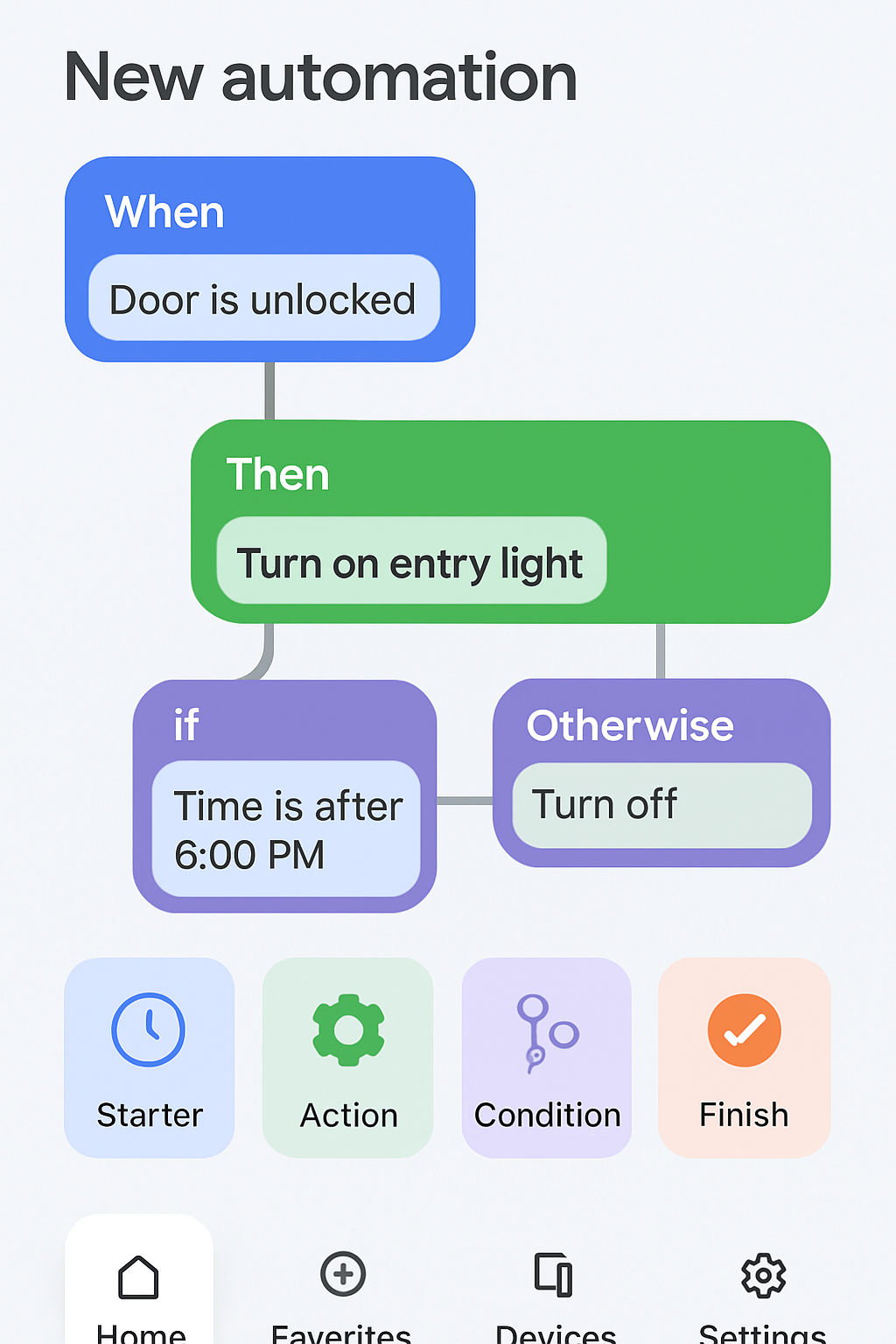Image resolution: width=896 pixels, height=1344 pixels.
Task: Edit the "Door is unlocked" starter
Action: (263, 299)
